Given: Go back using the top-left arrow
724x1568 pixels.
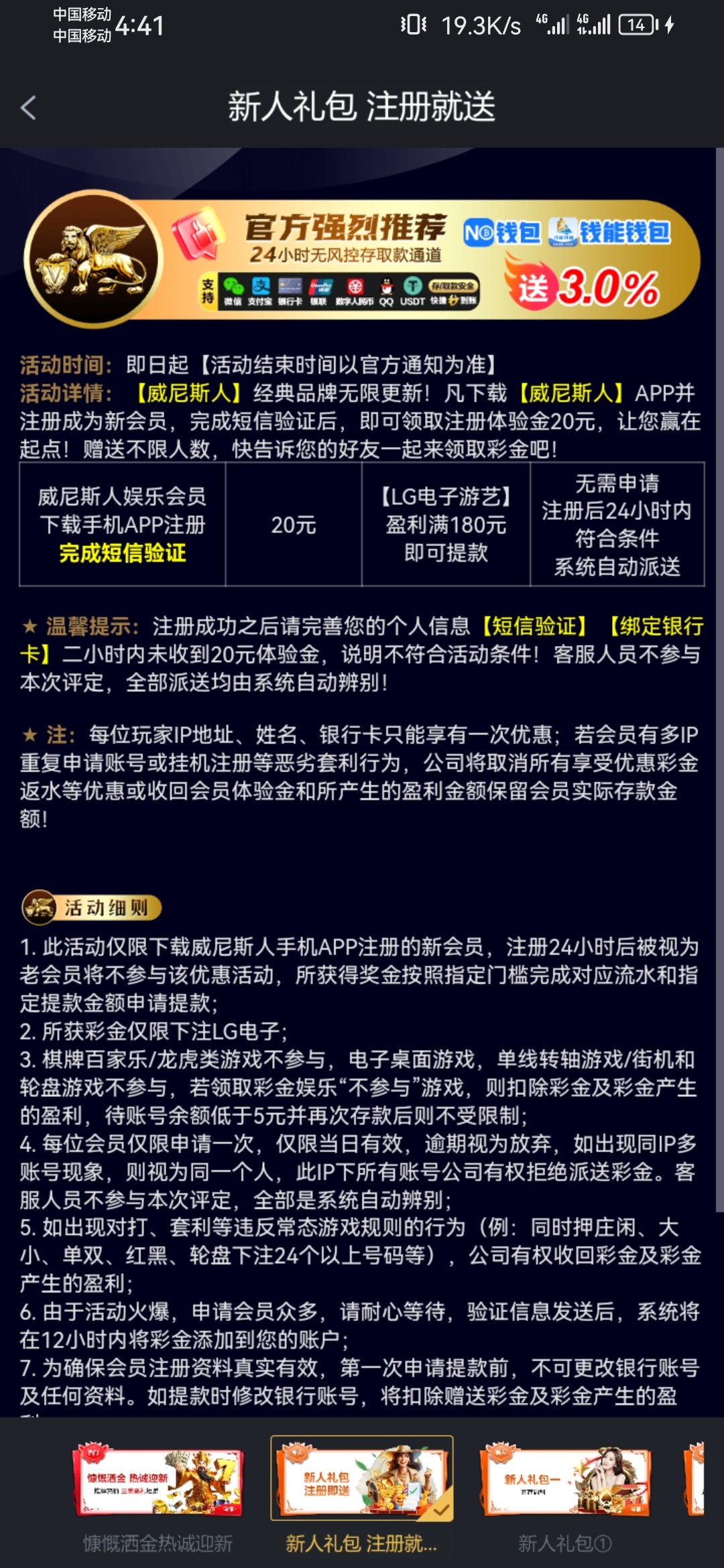Looking at the screenshot, I should pos(28,107).
